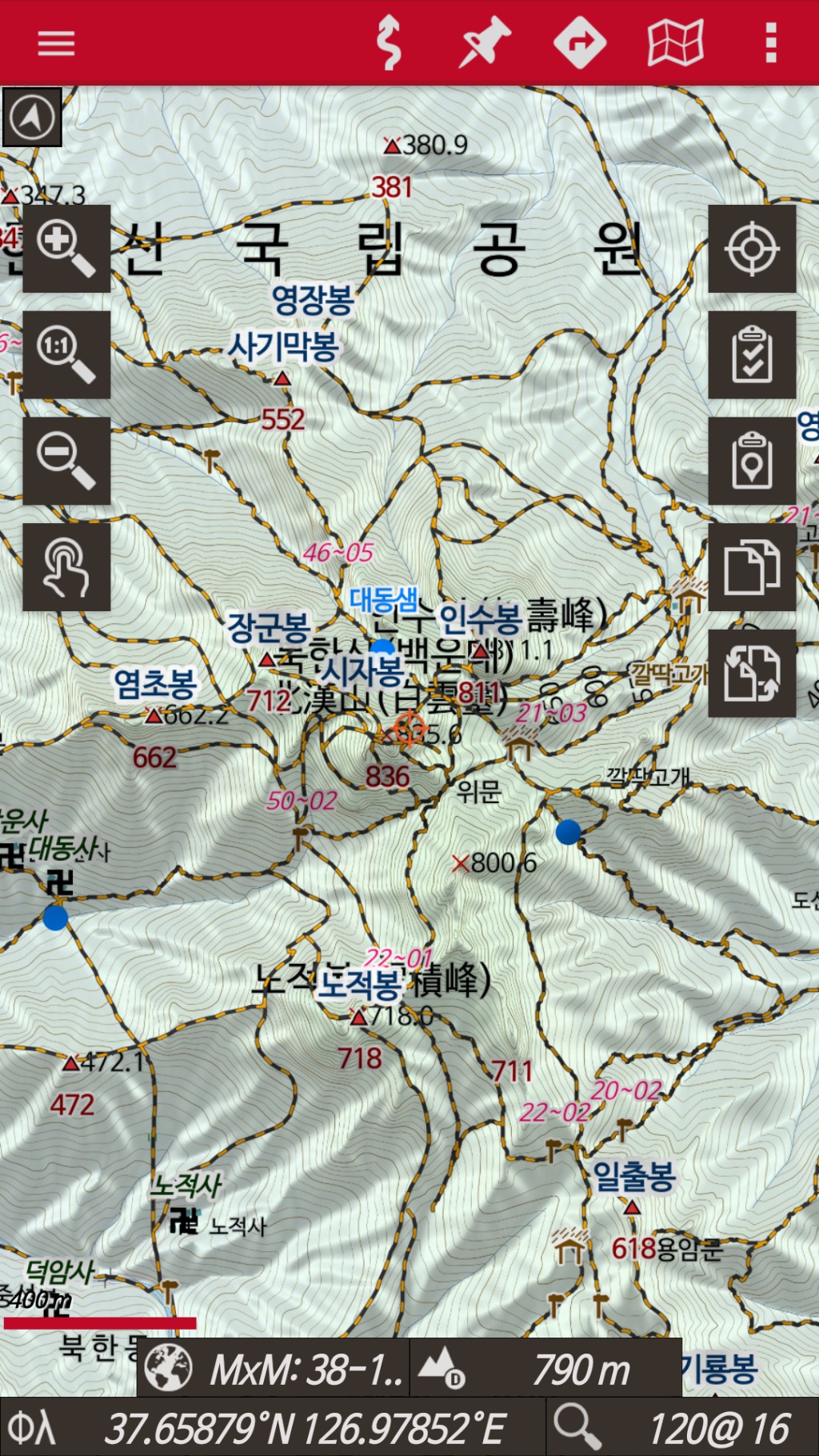Tap the finger touch gesture button
Image resolution: width=819 pixels, height=1456 pixels.
(66, 567)
